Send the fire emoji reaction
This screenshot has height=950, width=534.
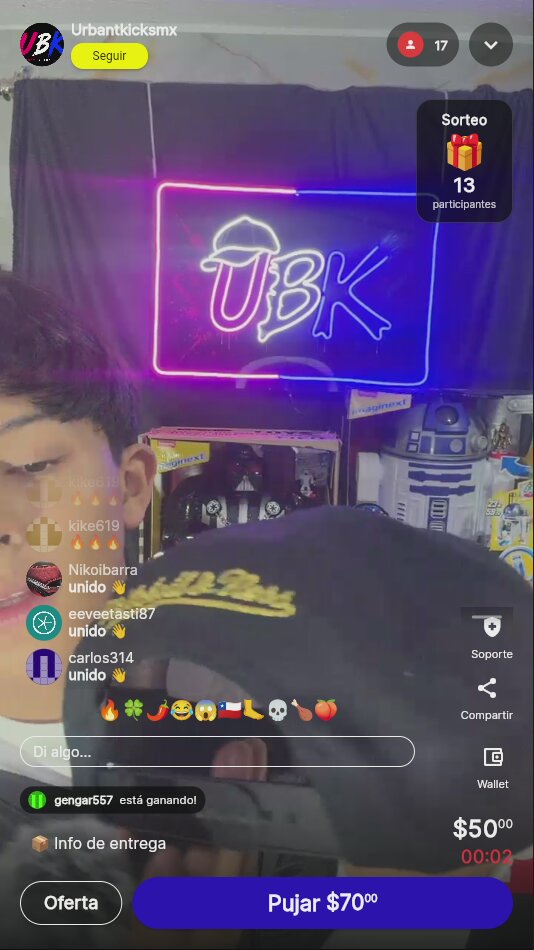[110, 709]
